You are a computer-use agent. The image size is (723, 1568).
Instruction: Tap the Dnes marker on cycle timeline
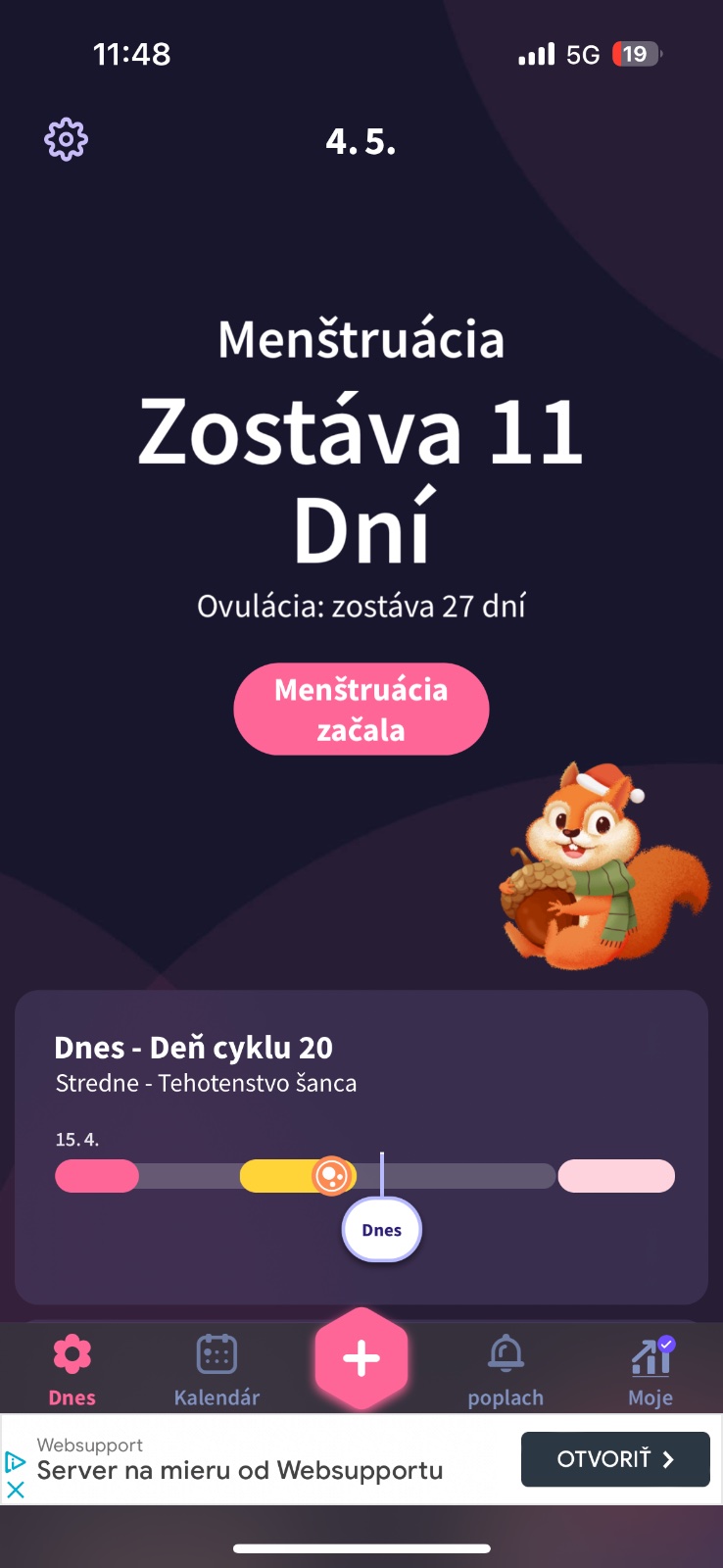click(x=381, y=1230)
